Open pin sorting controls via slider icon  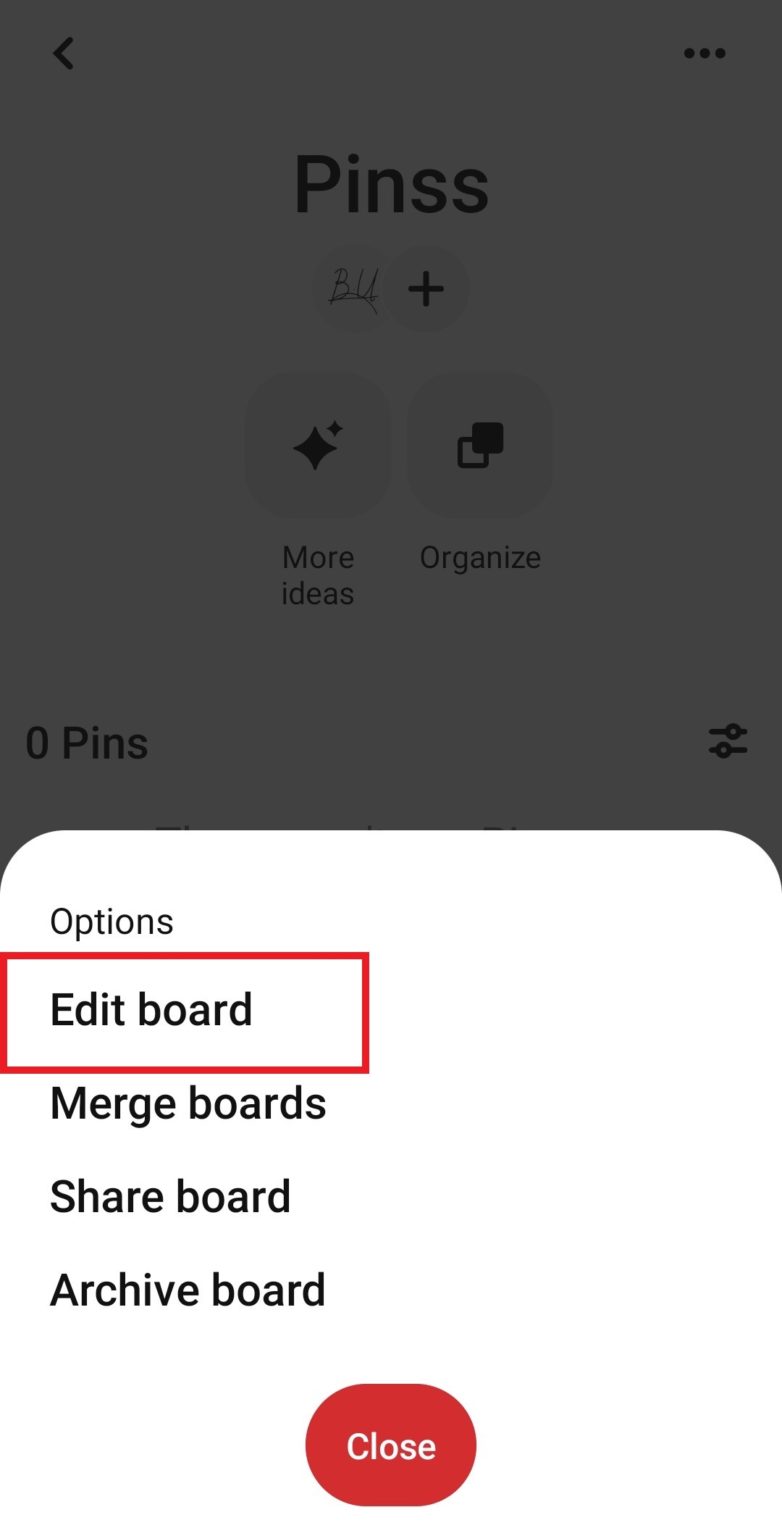click(729, 741)
